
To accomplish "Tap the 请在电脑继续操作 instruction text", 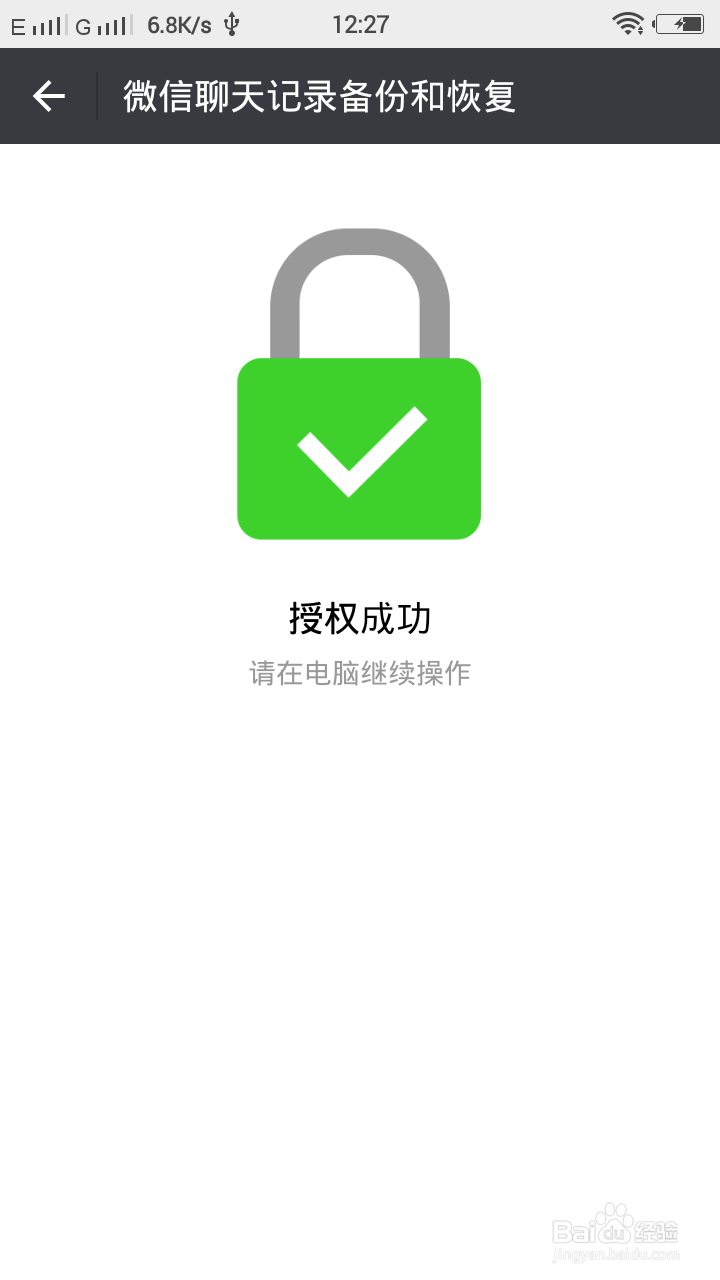I will coord(360,673).
